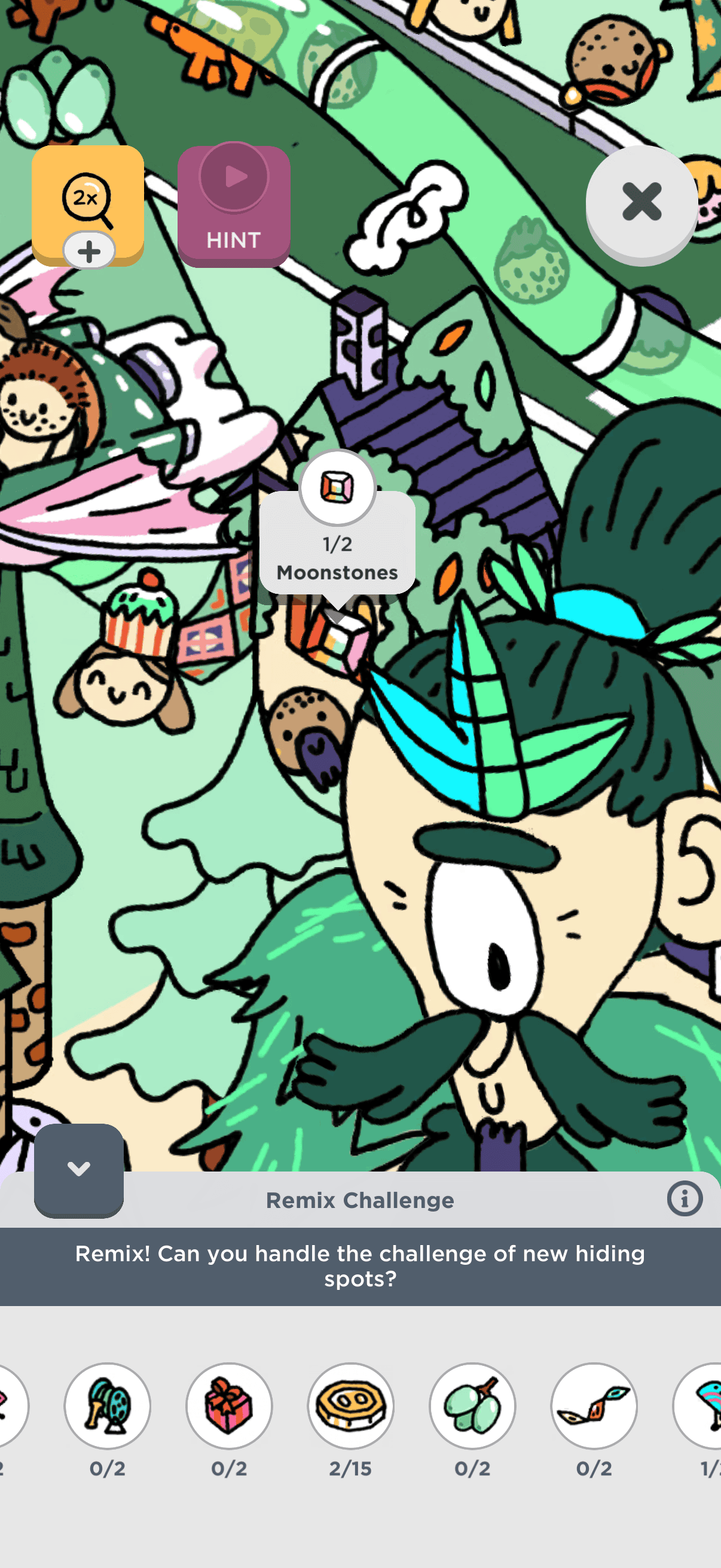Select the film projector item in the tray
Viewport: 721px width, 1568px height.
point(108,1405)
